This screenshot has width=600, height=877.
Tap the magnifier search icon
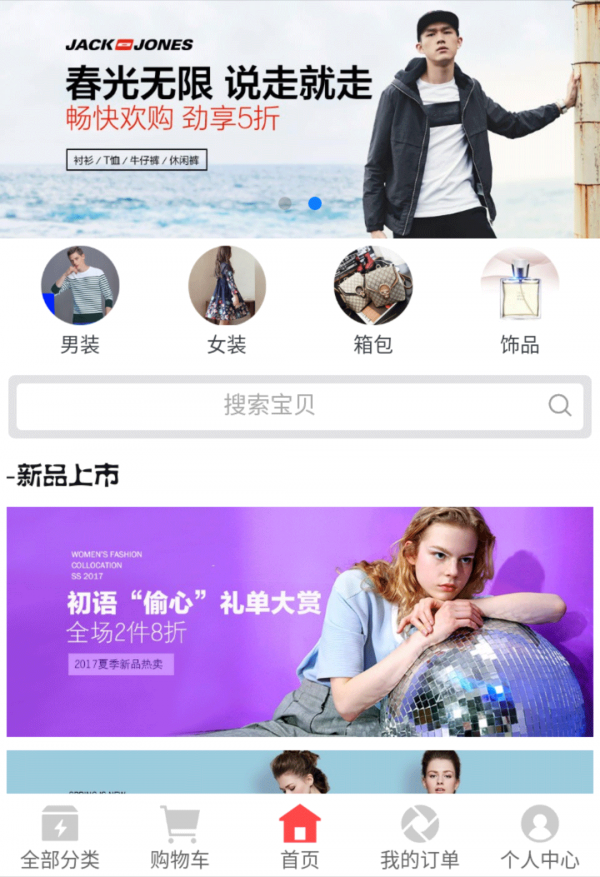point(560,405)
